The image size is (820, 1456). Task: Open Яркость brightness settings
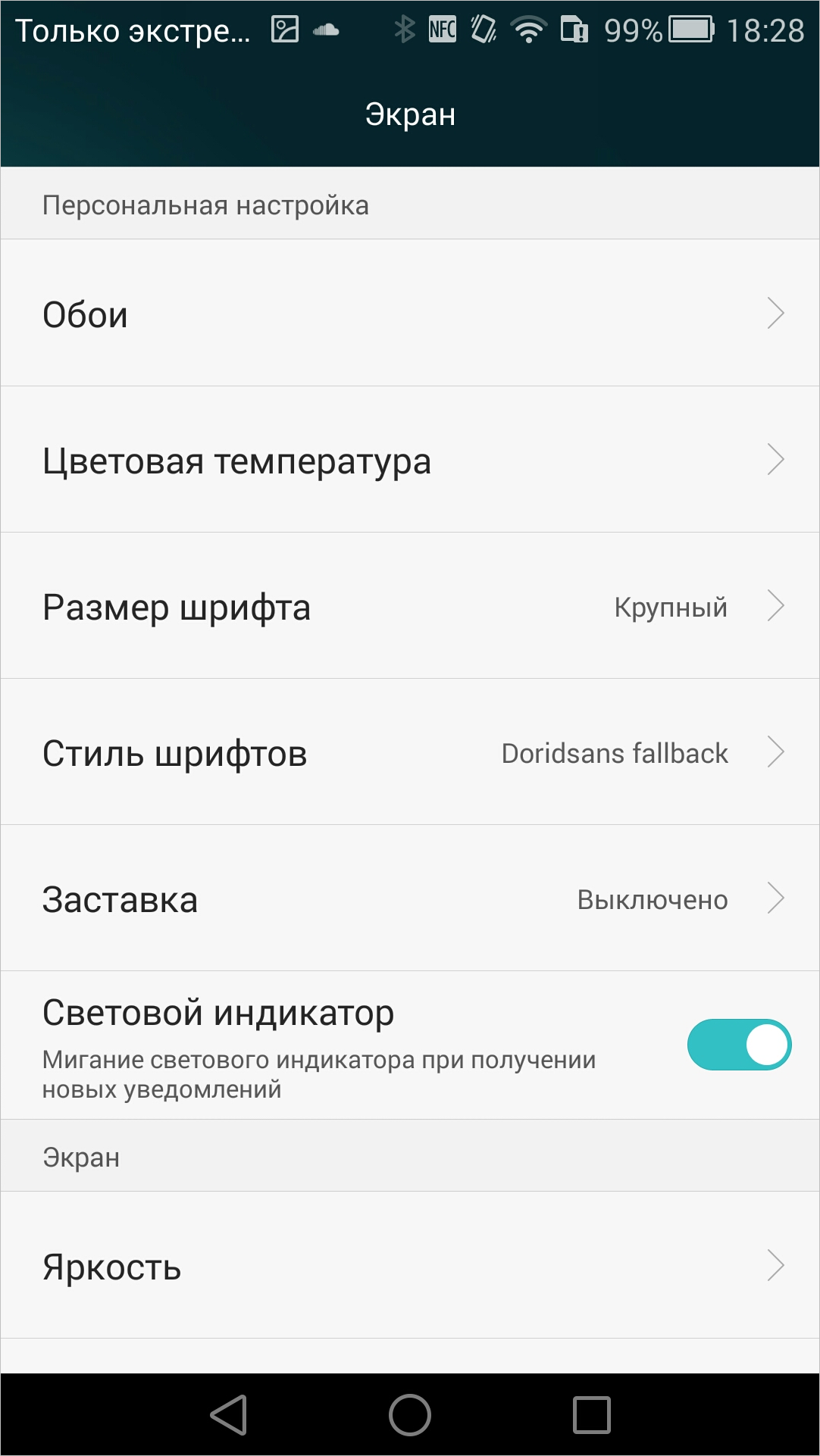[x=410, y=1265]
